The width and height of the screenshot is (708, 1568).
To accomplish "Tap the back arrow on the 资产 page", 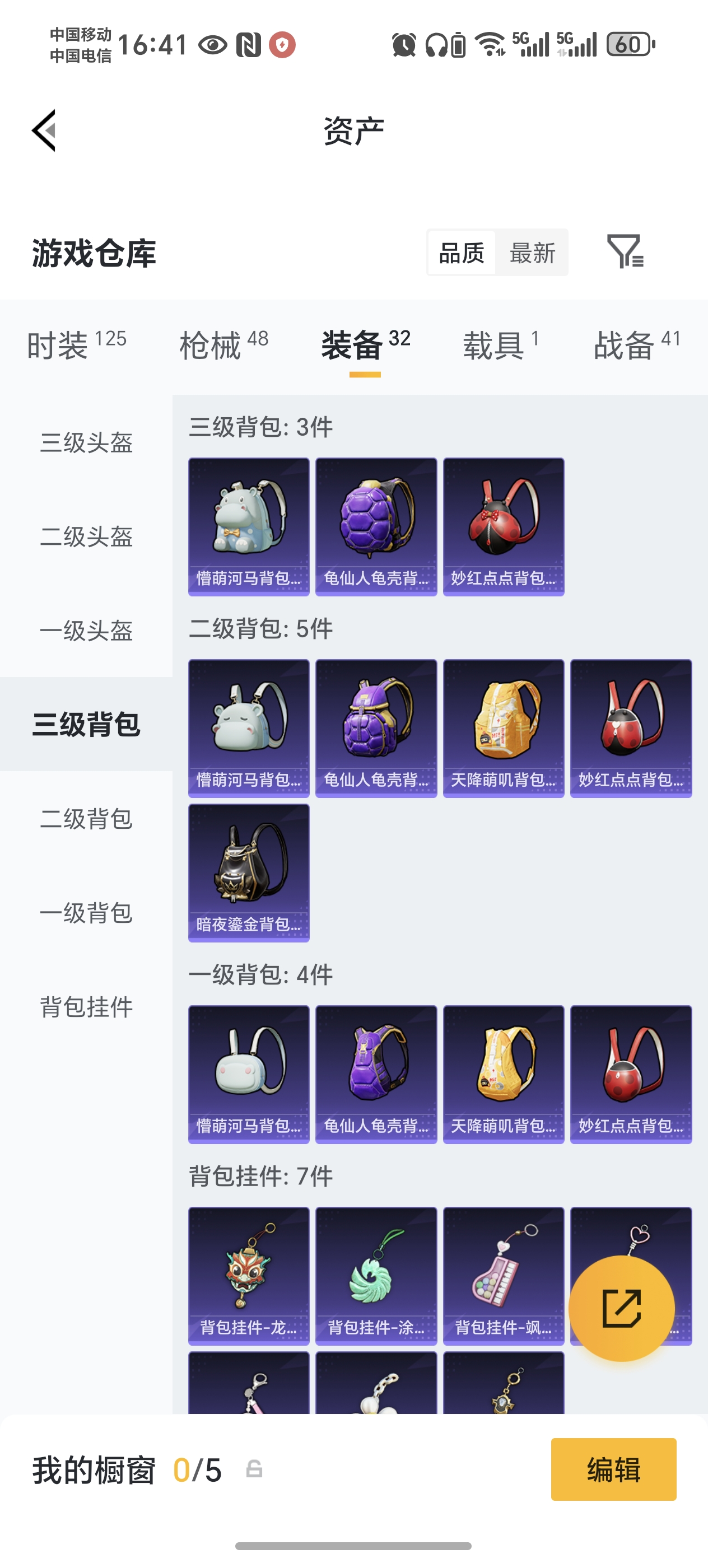I will click(x=44, y=130).
